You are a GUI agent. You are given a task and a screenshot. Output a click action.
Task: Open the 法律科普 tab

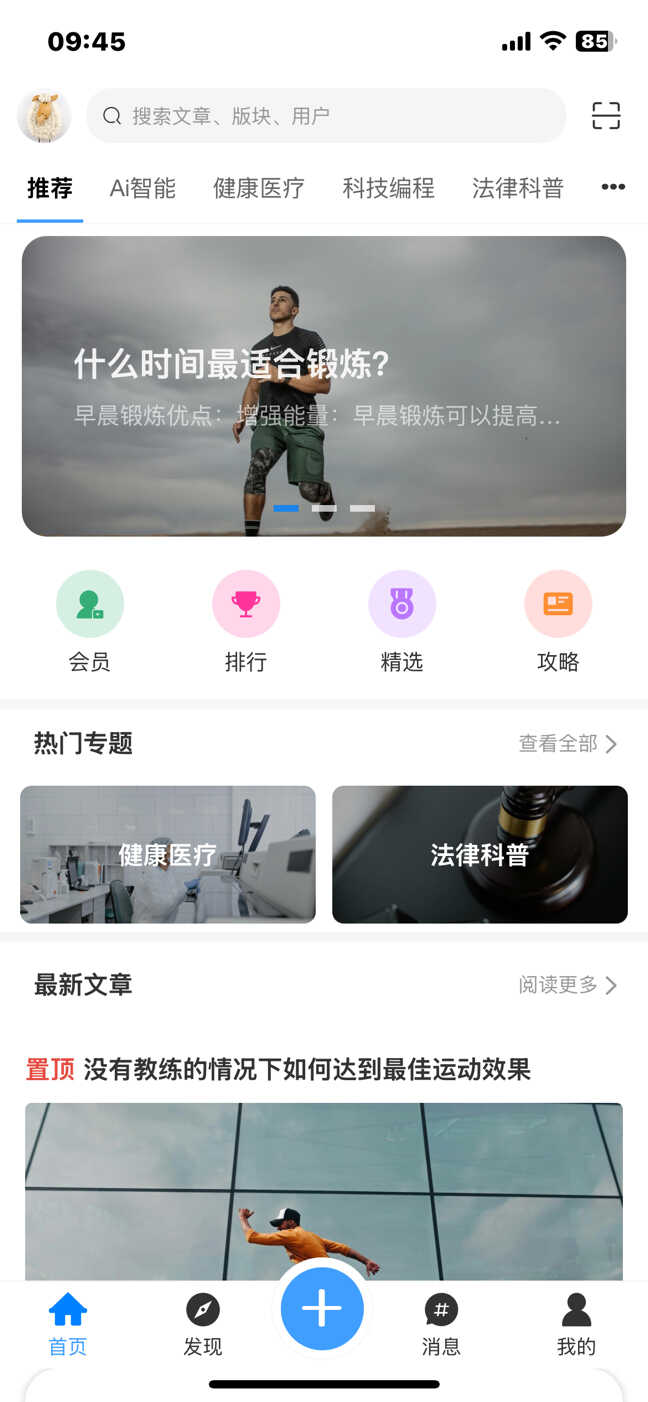(518, 188)
